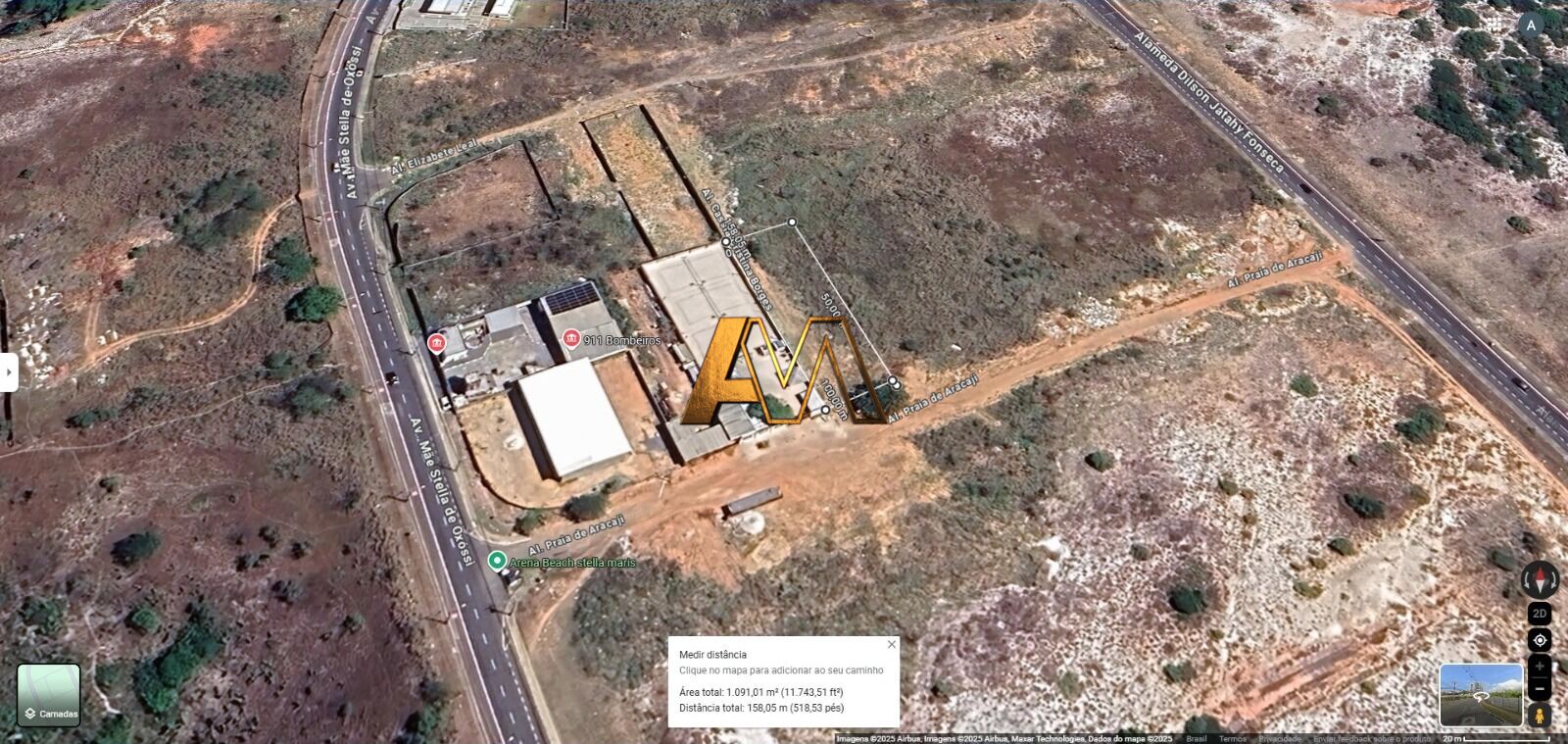This screenshot has width=1568, height=744.
Task: Open the Arena Beach stella maris pin
Action: (497, 562)
